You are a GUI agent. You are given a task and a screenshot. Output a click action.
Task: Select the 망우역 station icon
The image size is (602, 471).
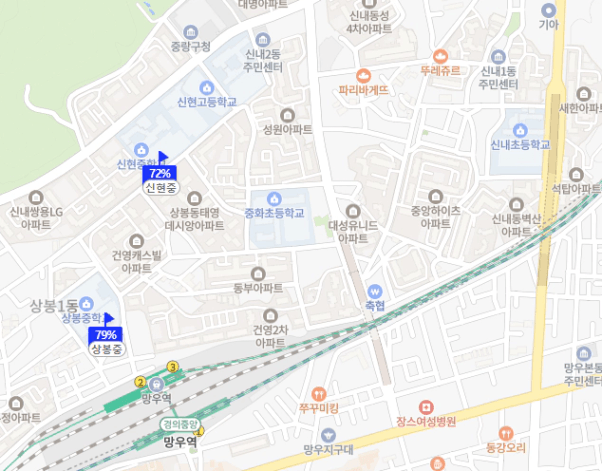156,383
